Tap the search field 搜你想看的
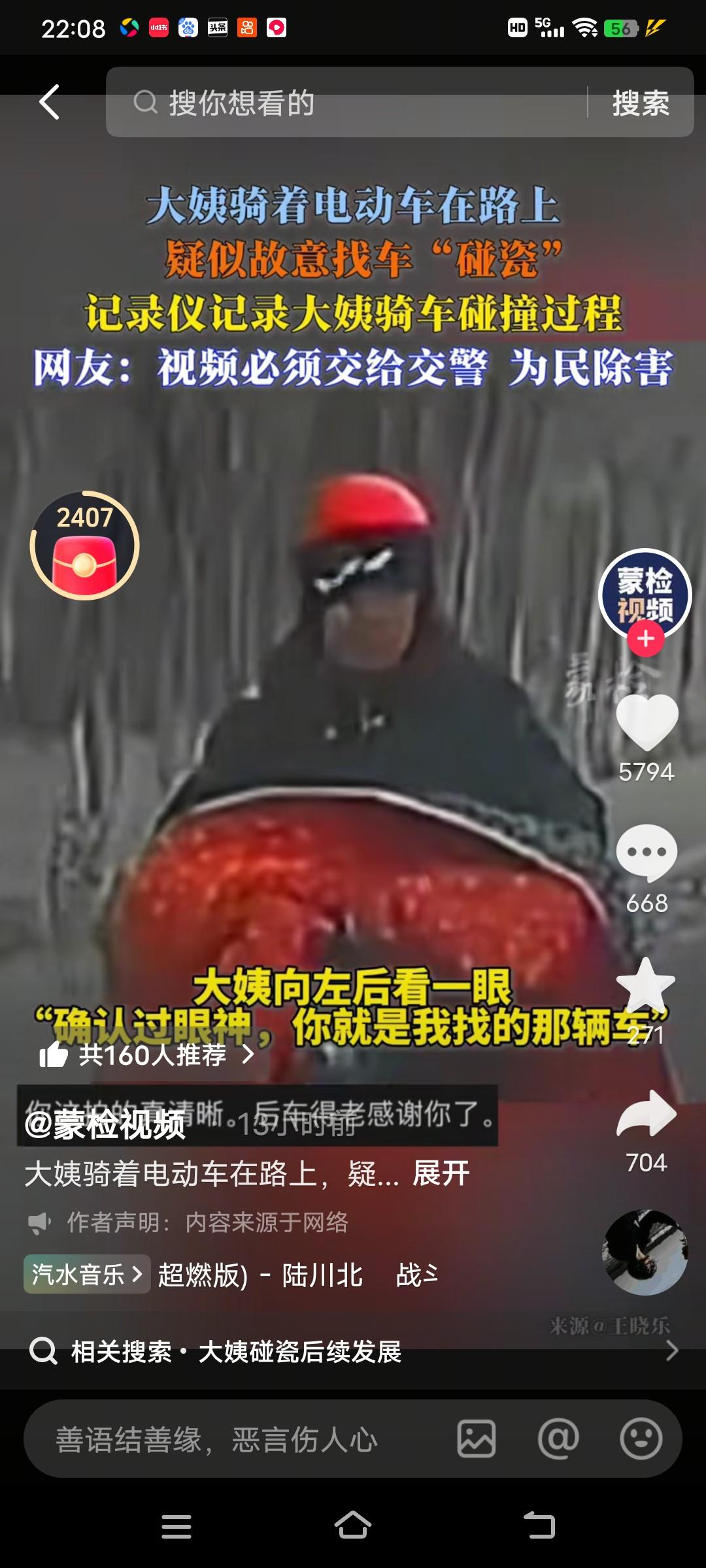Image resolution: width=706 pixels, height=1568 pixels. 353,103
